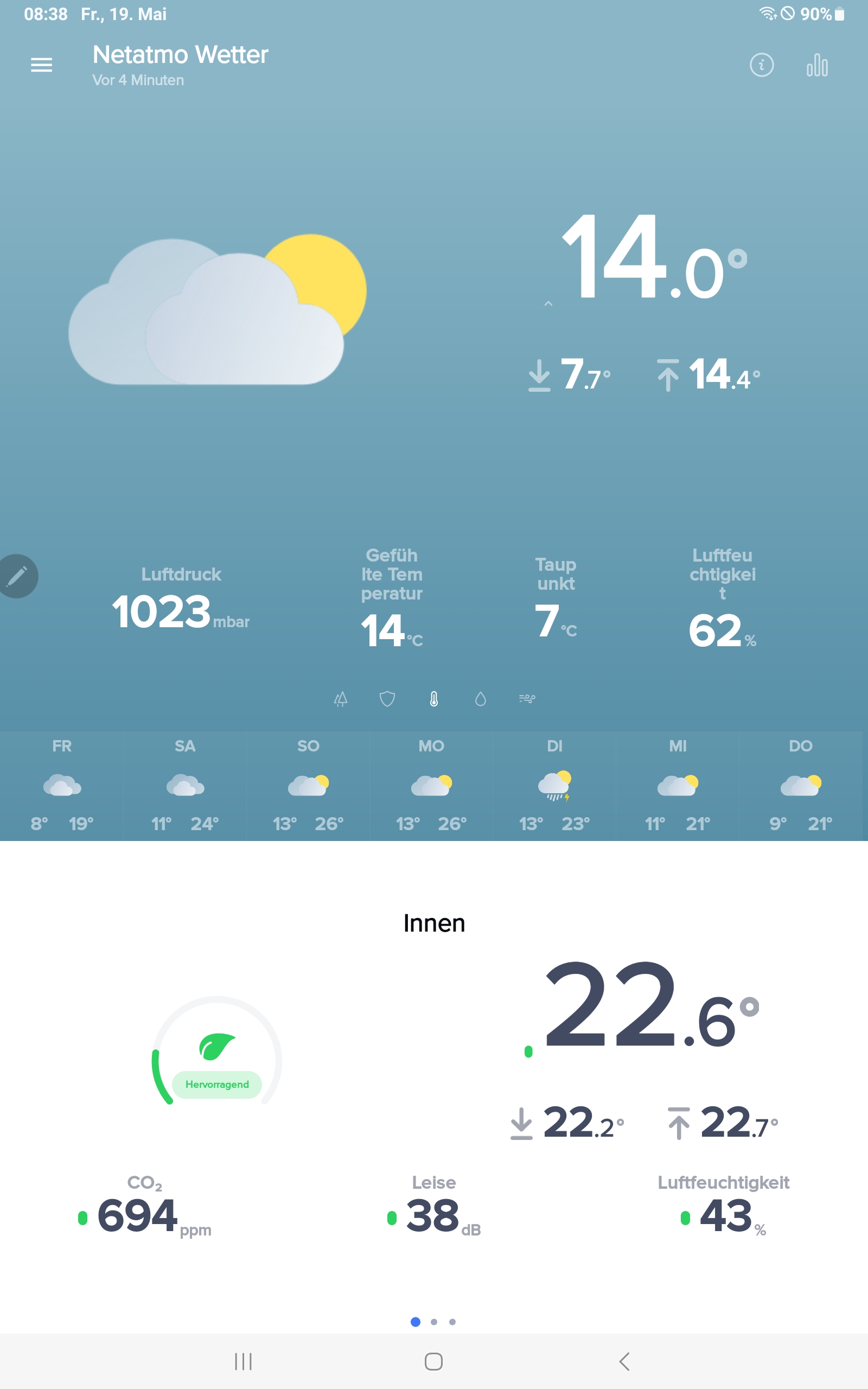Select the air quality shield icon
Image resolution: width=868 pixels, height=1389 pixels.
[388, 699]
